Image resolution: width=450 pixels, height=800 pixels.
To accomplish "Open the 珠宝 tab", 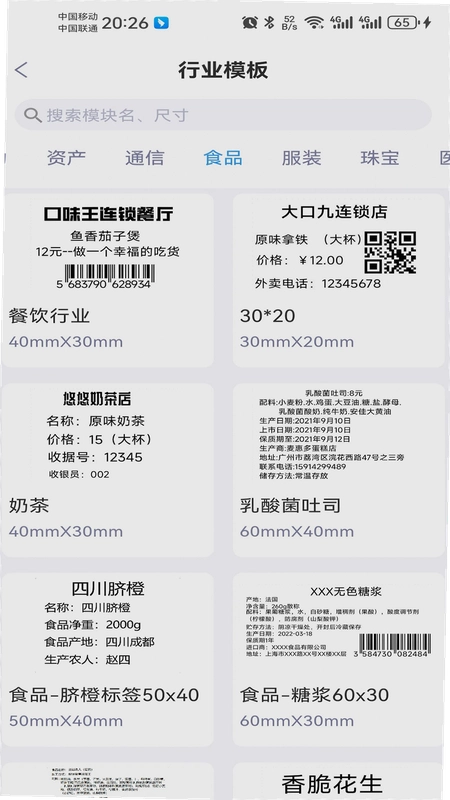I will (380, 158).
